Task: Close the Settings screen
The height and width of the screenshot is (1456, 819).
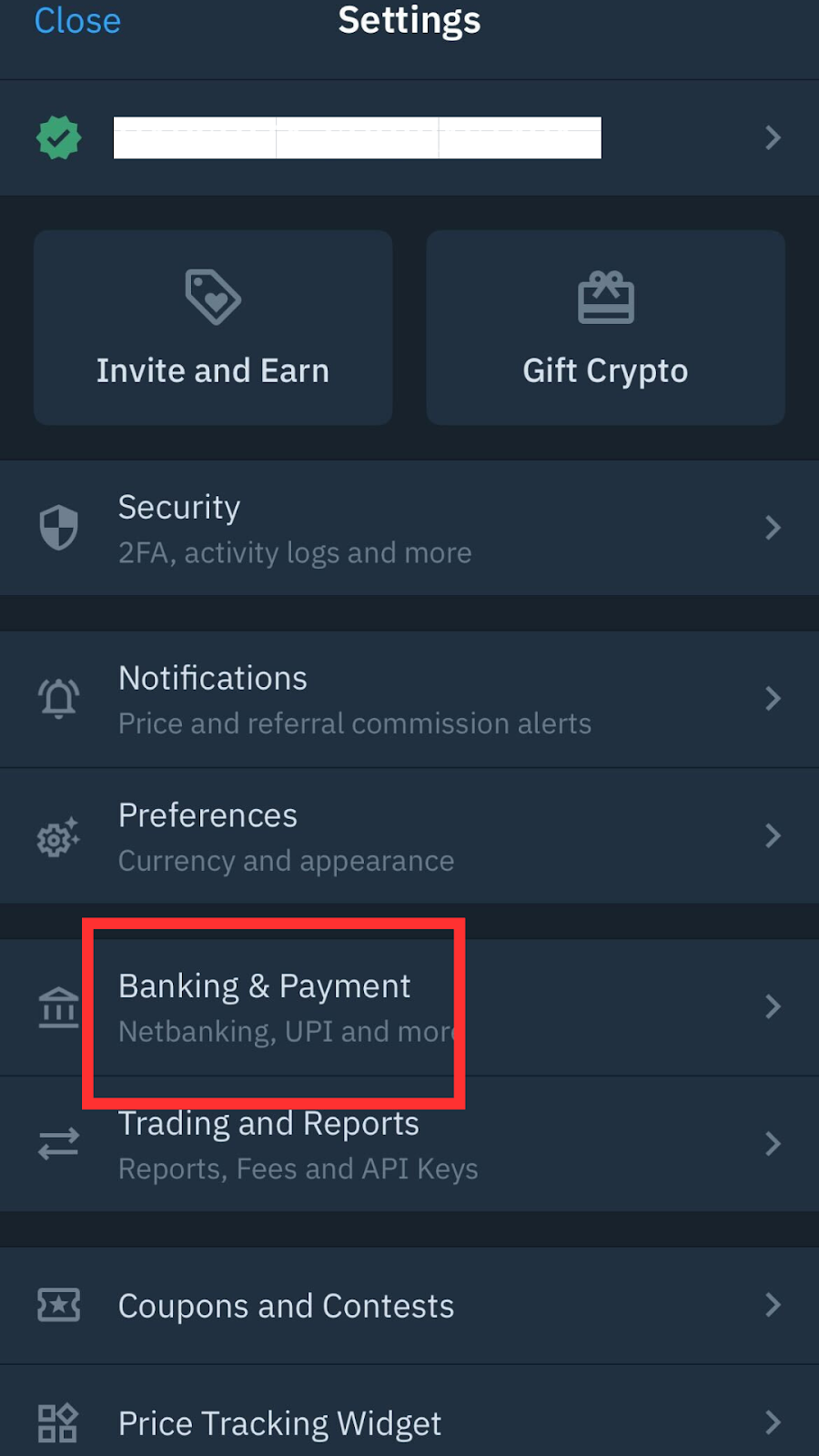Action: (77, 20)
